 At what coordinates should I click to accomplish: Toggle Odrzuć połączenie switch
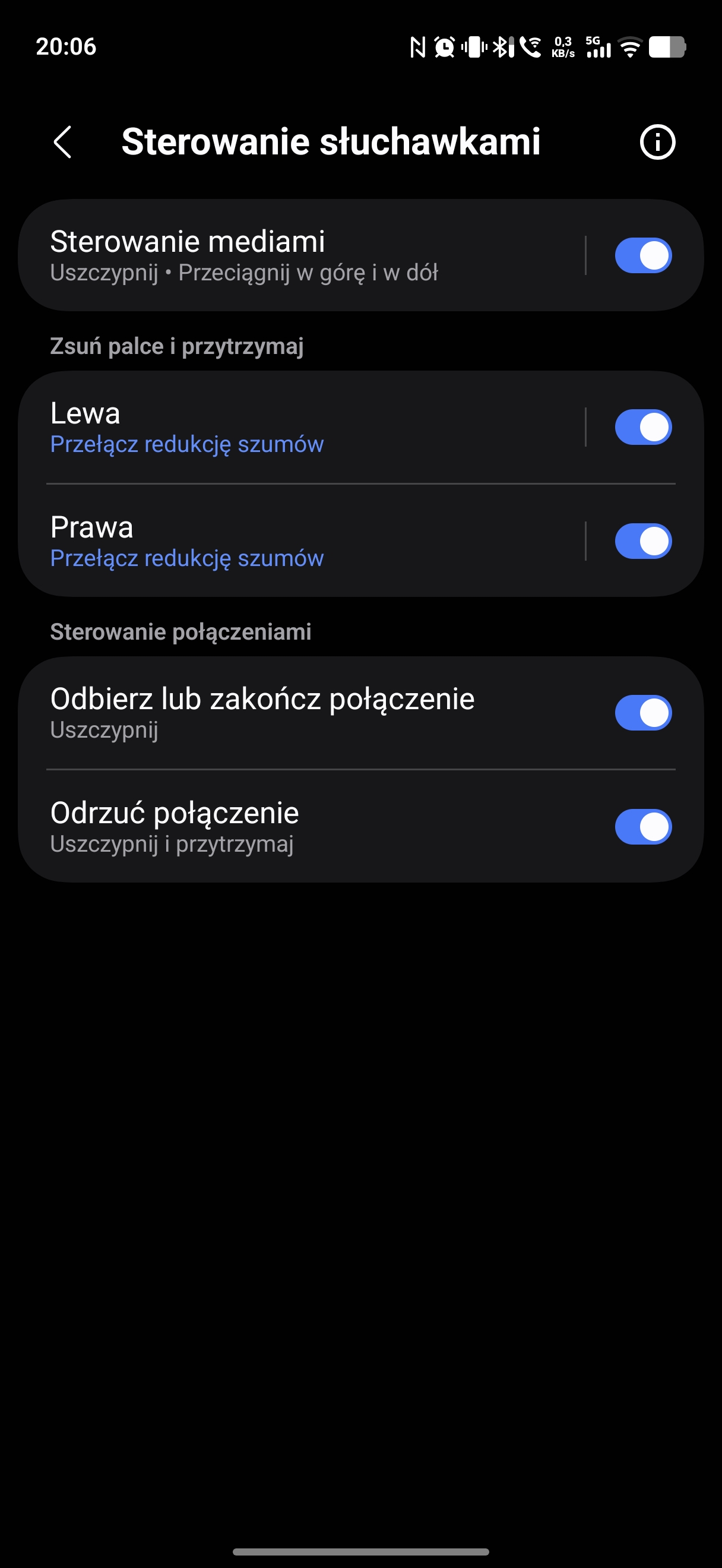[643, 827]
